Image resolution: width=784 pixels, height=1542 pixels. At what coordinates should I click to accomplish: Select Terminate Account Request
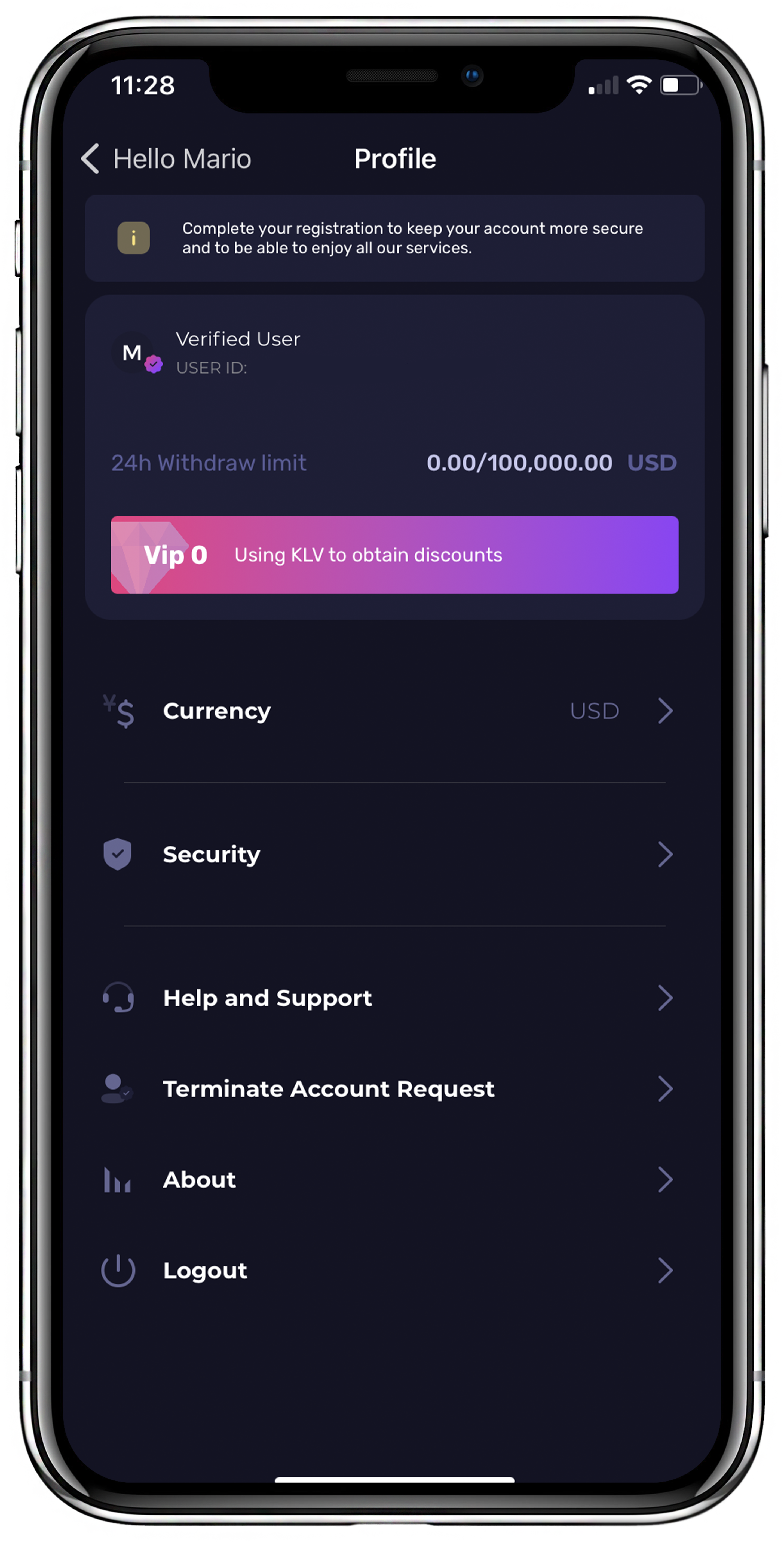coord(394,1089)
